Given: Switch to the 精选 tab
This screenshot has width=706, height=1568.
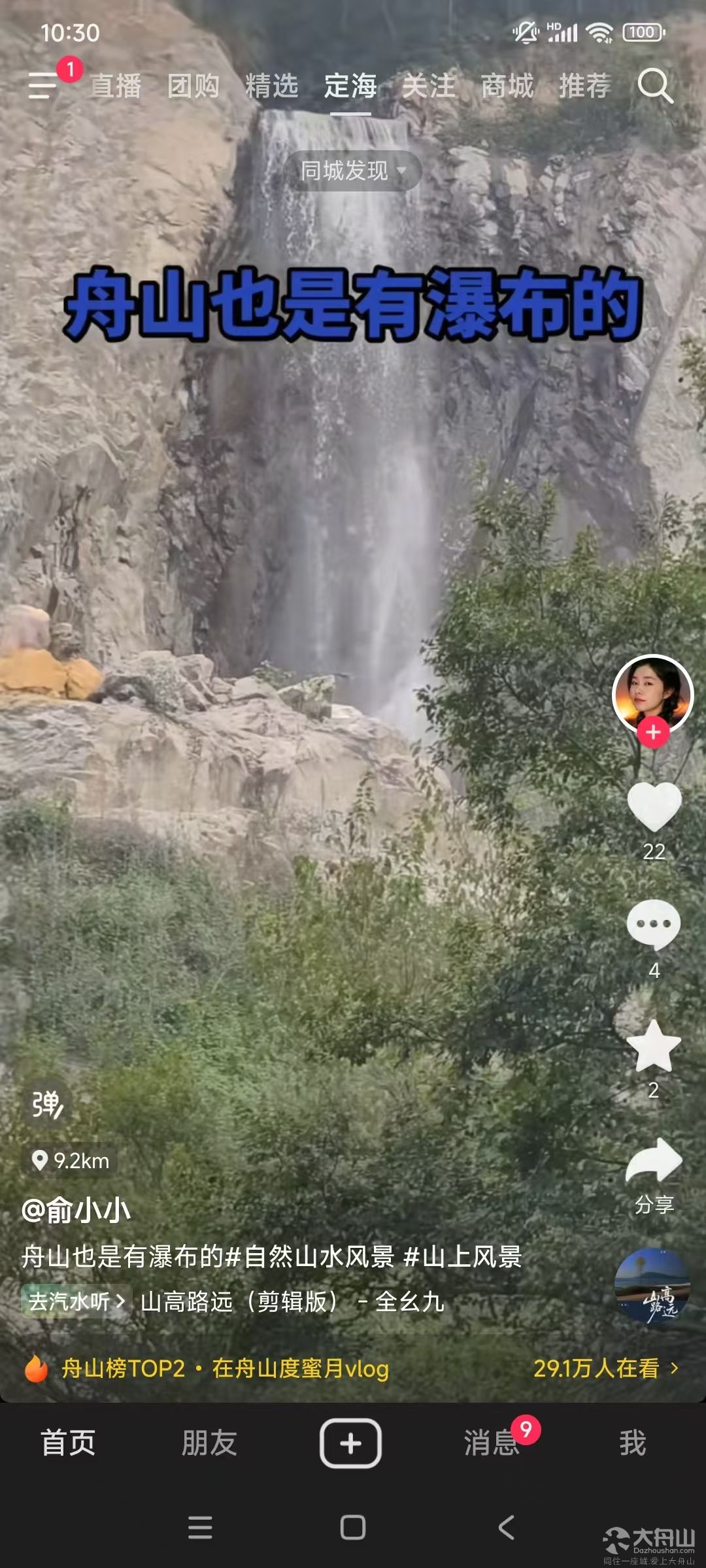Looking at the screenshot, I should pos(272,86).
